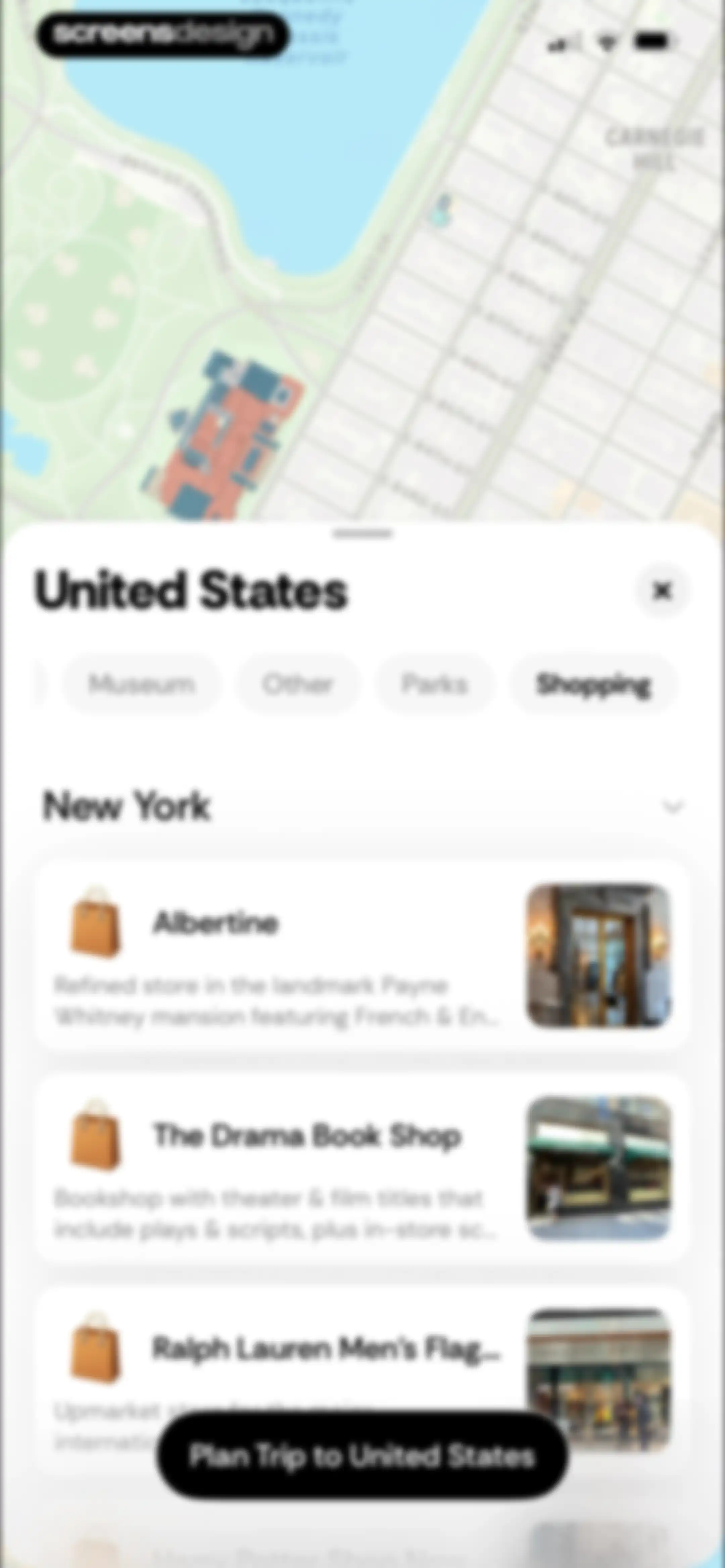Collapse the New York section chevron
Image resolution: width=725 pixels, height=1568 pixels.
(x=673, y=806)
